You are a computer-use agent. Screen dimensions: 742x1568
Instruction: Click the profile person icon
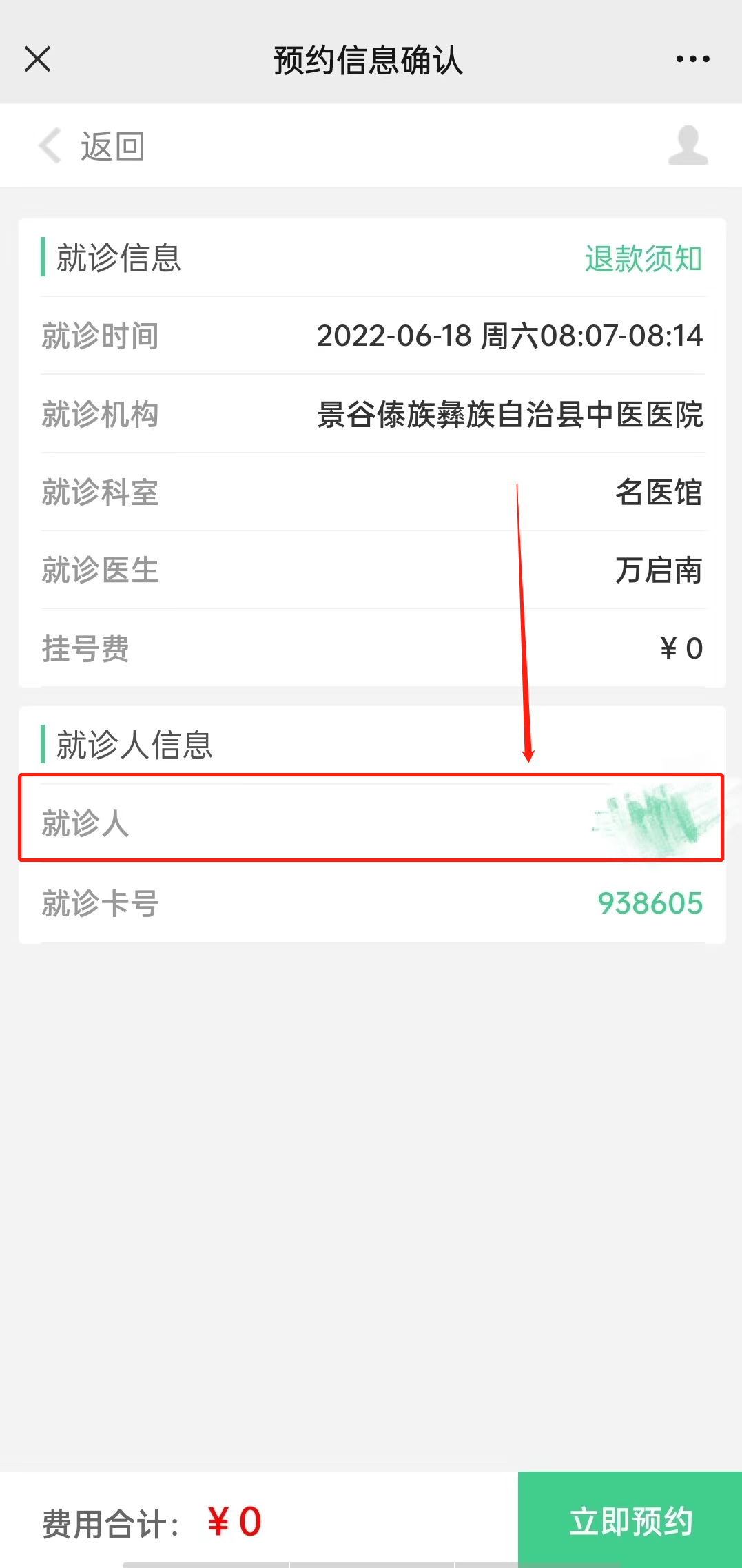[x=686, y=146]
